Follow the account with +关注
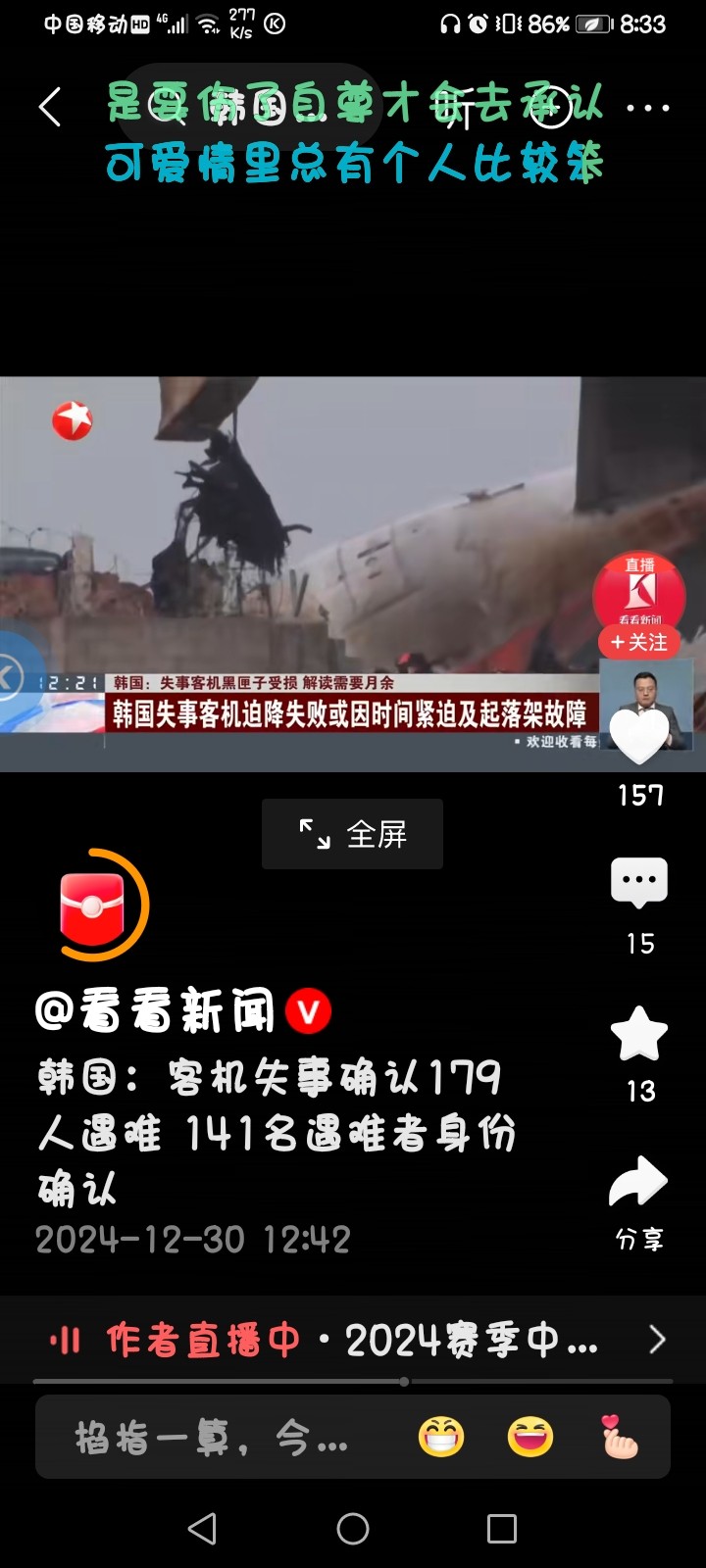 639,643
